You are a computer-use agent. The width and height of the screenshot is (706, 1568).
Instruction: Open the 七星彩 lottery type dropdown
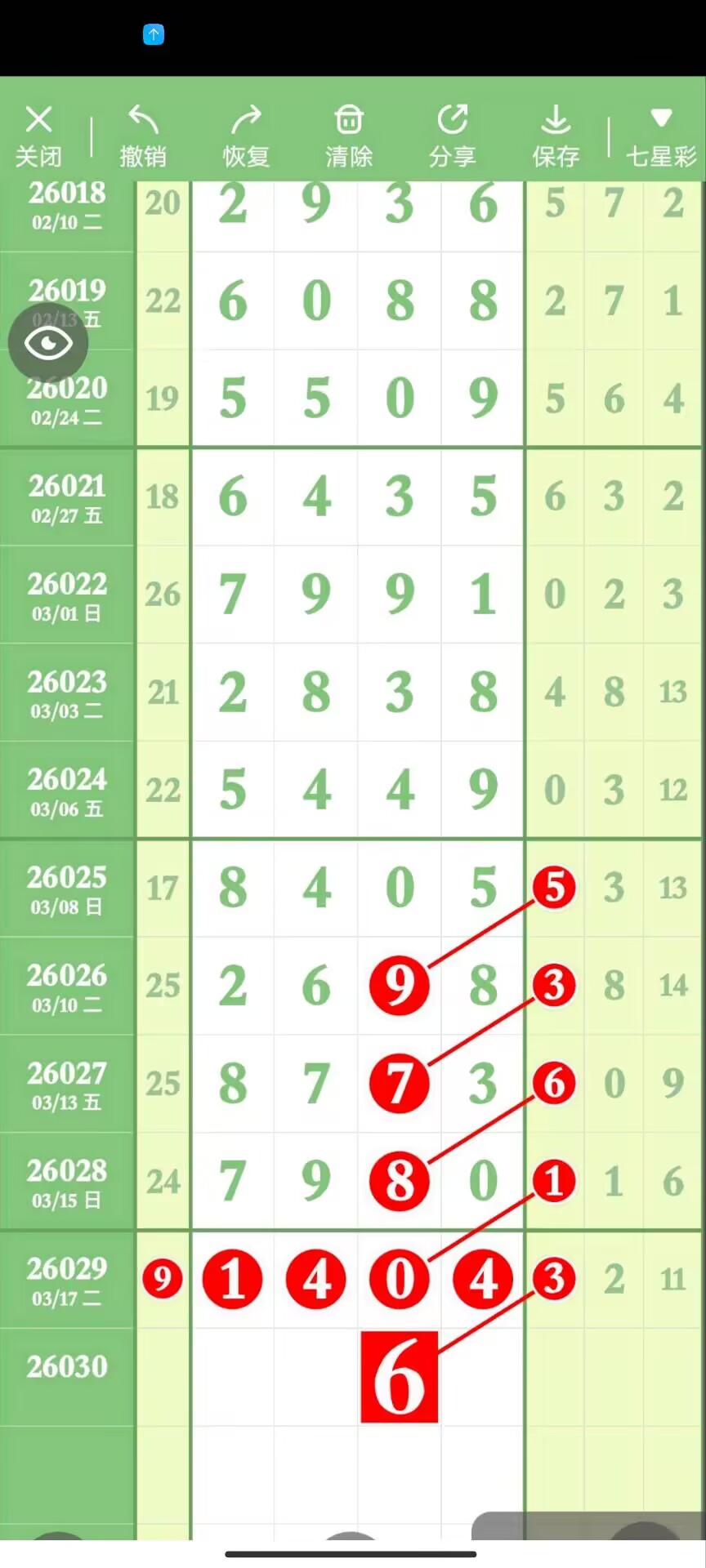[x=660, y=135]
